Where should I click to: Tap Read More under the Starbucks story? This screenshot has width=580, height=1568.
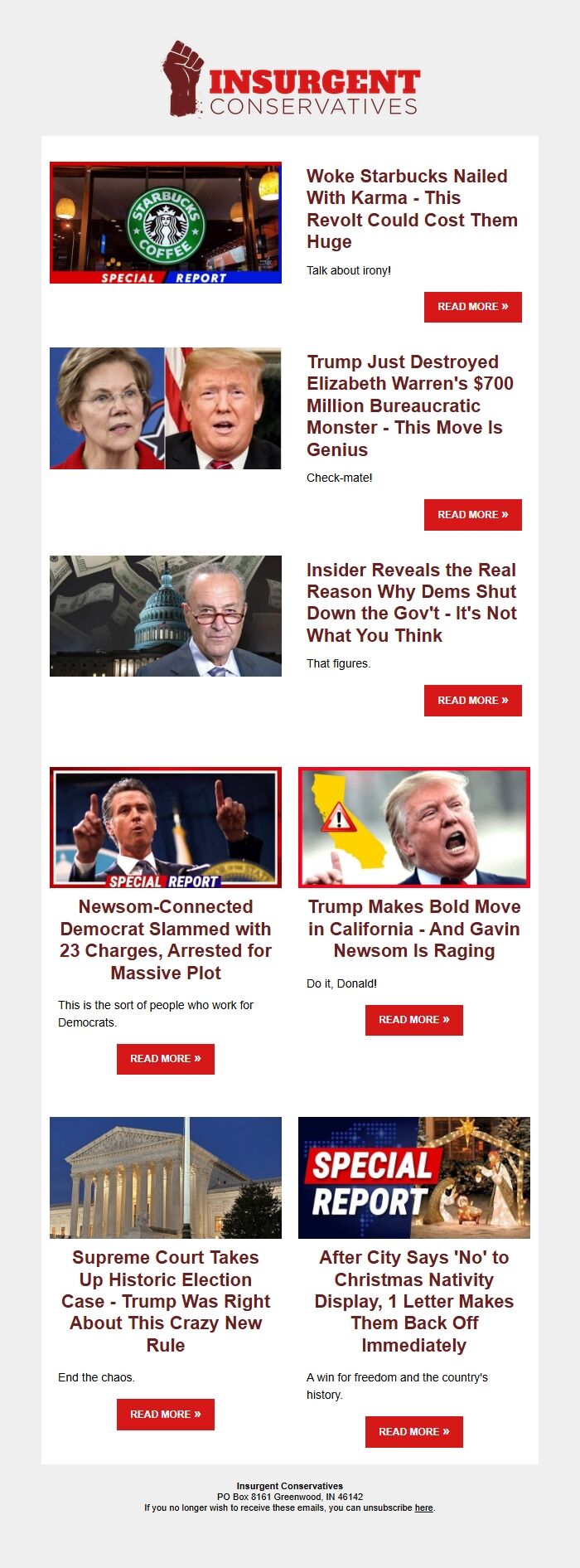pyautogui.click(x=472, y=307)
